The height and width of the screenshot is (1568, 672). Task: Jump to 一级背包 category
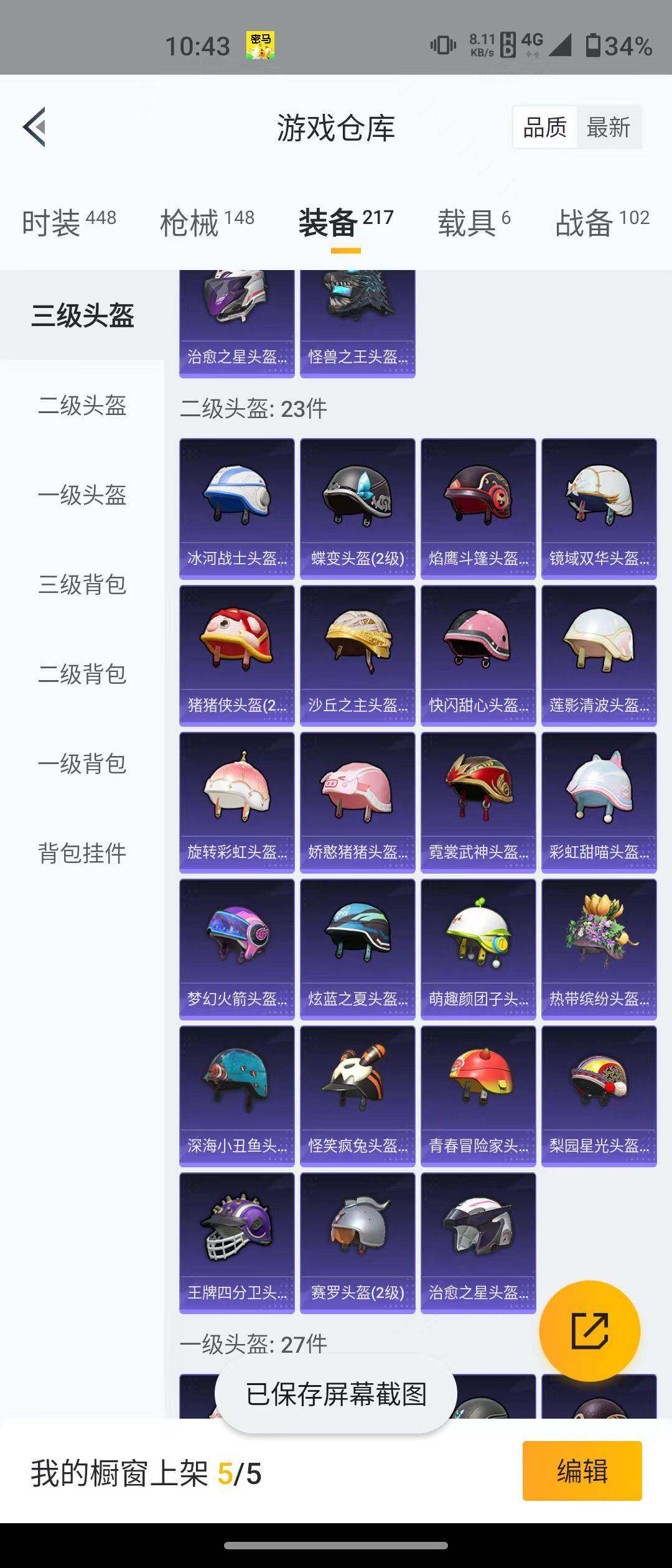tap(82, 764)
